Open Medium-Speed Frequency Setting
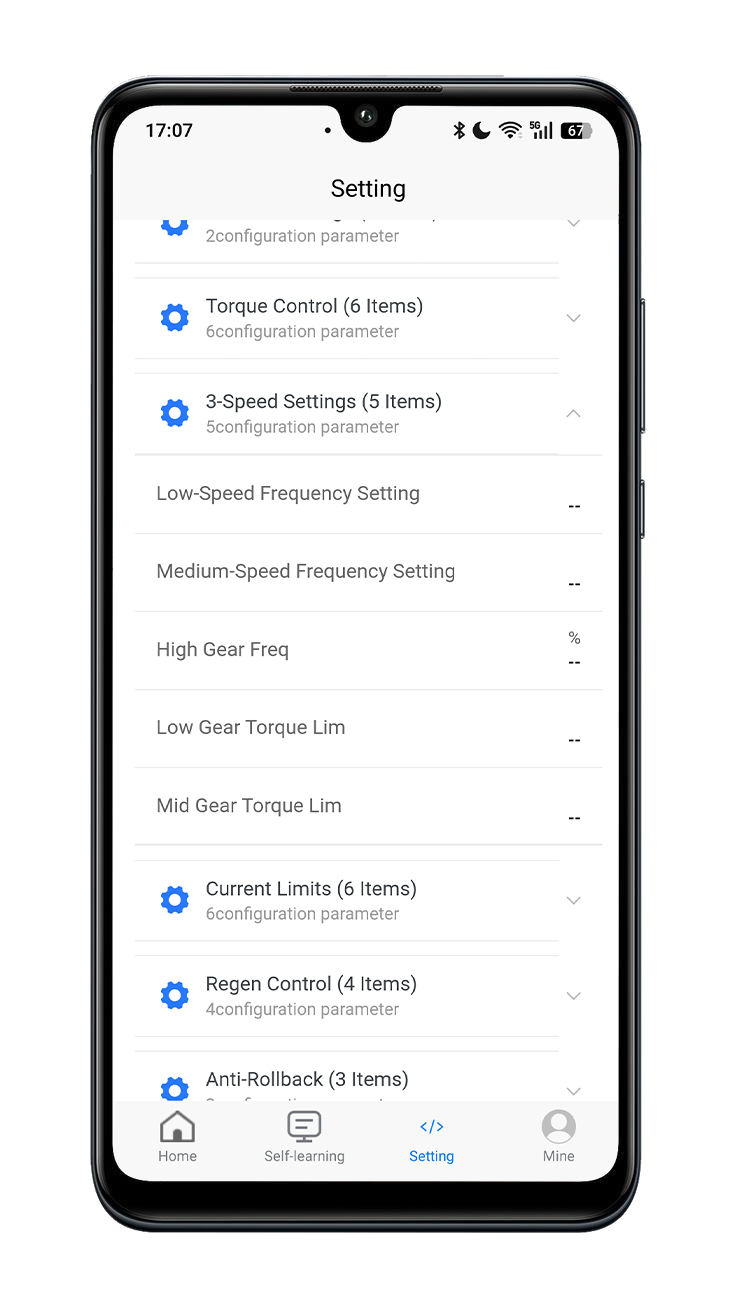The image size is (736, 1308). (368, 573)
